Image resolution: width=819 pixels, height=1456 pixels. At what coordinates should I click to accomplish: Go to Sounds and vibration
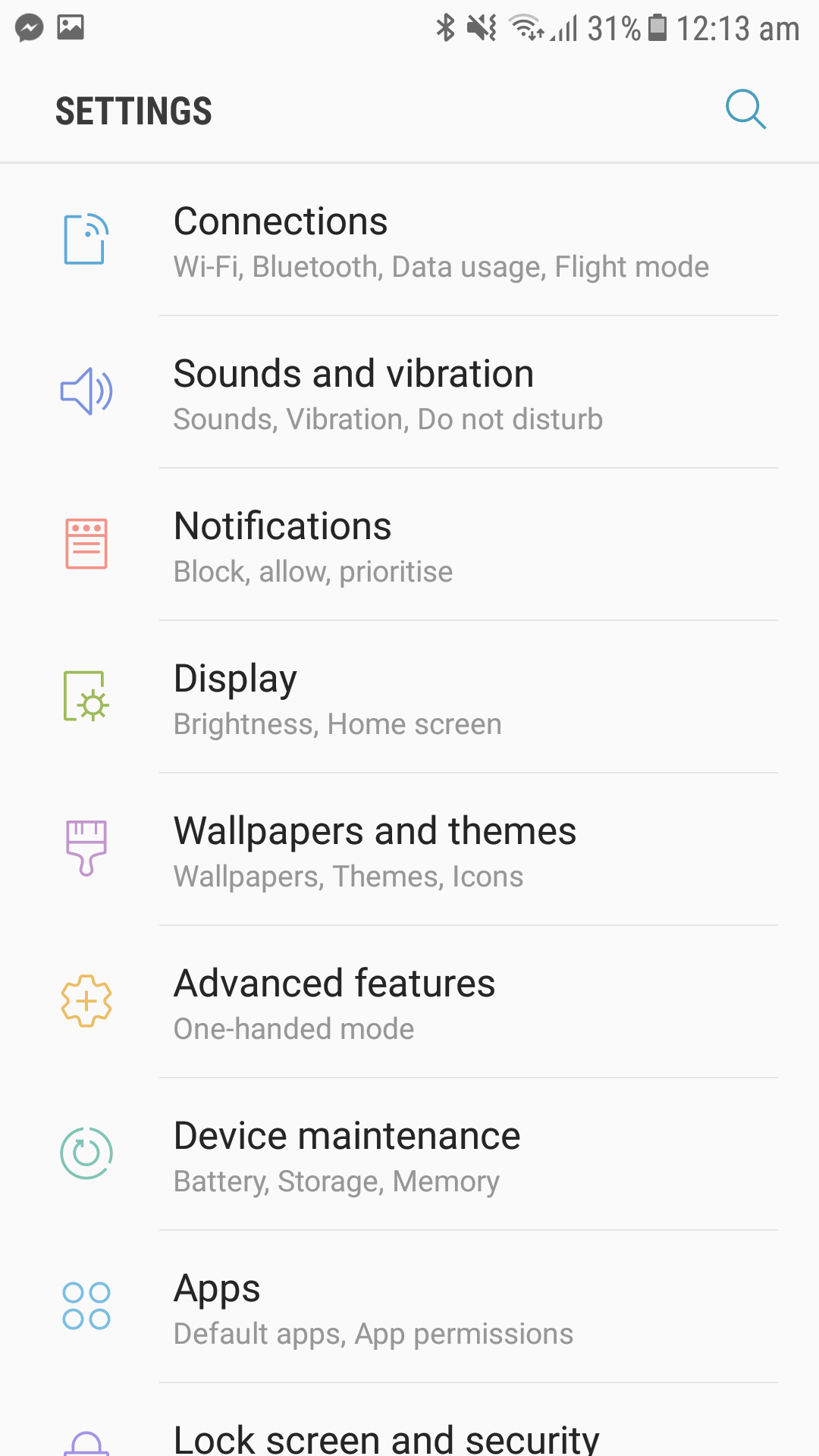point(409,393)
